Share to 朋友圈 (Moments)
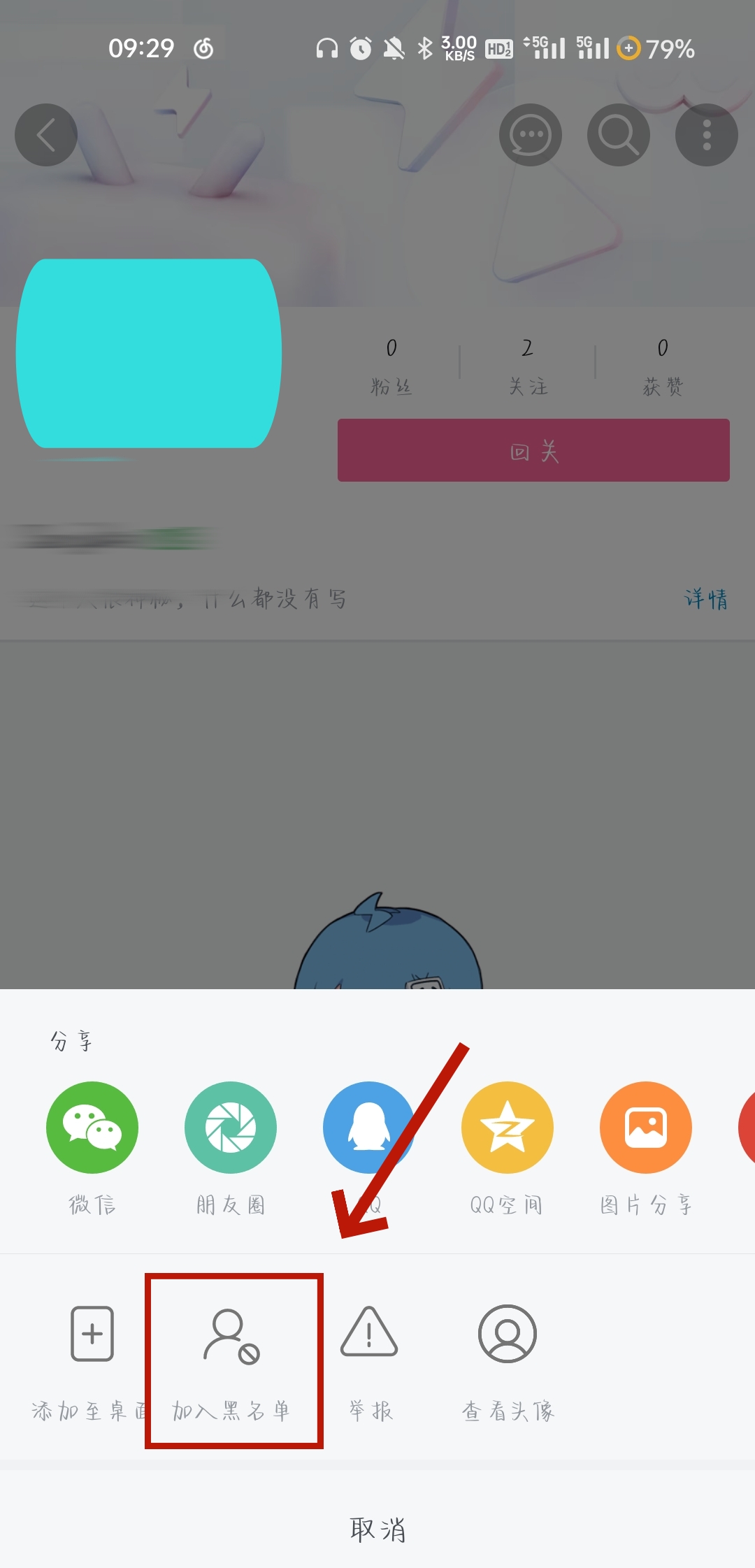Image resolution: width=755 pixels, height=1568 pixels. (231, 1128)
